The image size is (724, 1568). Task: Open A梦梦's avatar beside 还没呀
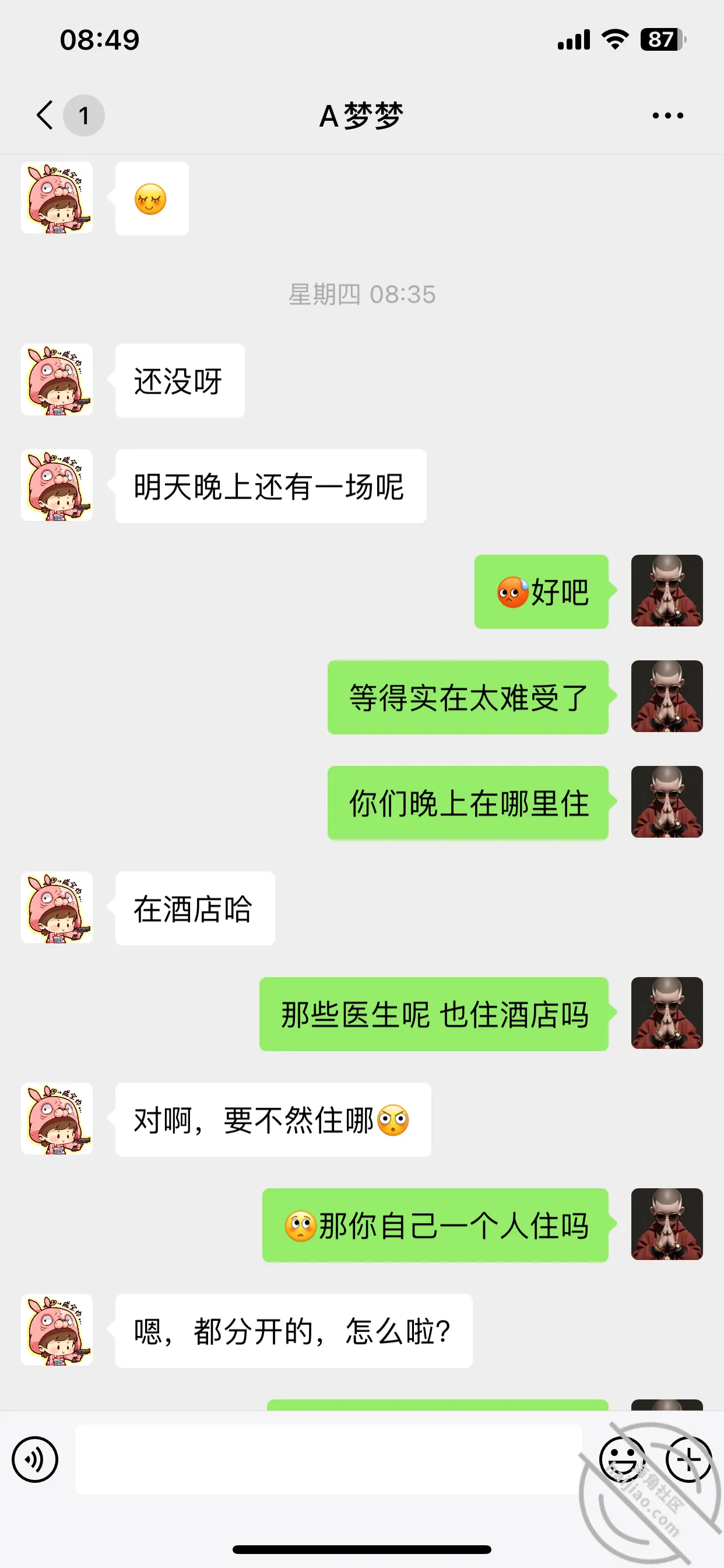pyautogui.click(x=57, y=380)
